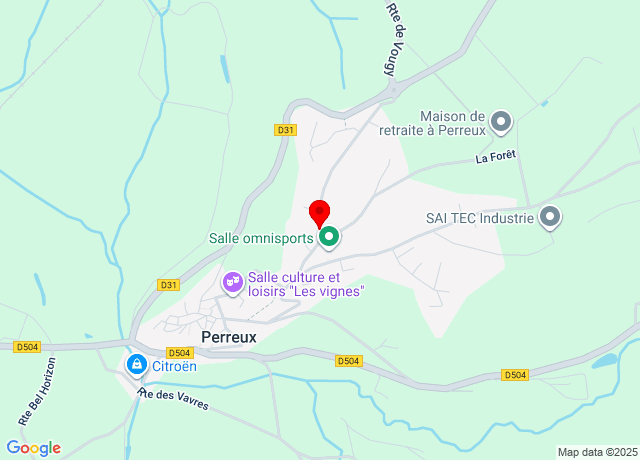Select Maison de retraite à Perreux marker
640x460 pixels.
(502, 123)
